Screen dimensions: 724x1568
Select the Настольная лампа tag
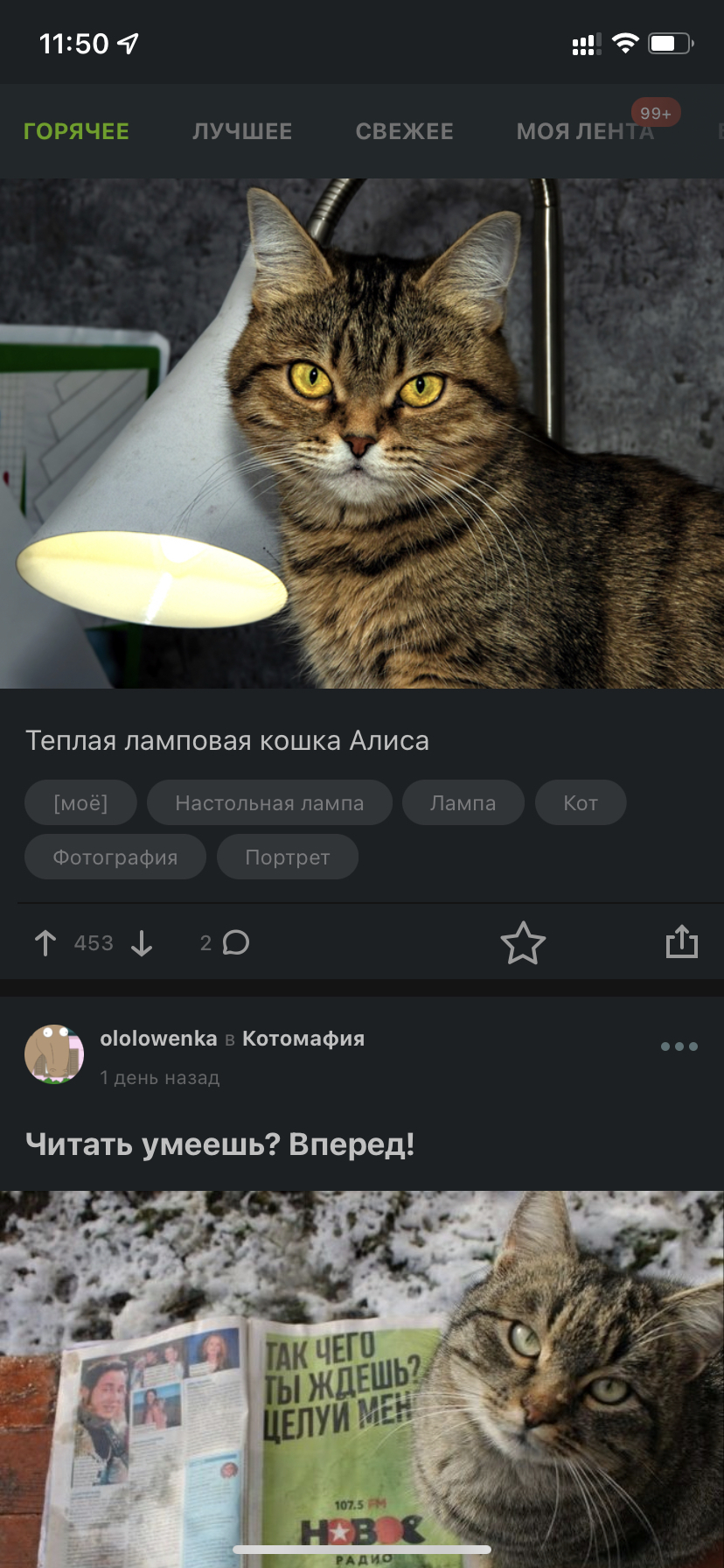(x=269, y=803)
